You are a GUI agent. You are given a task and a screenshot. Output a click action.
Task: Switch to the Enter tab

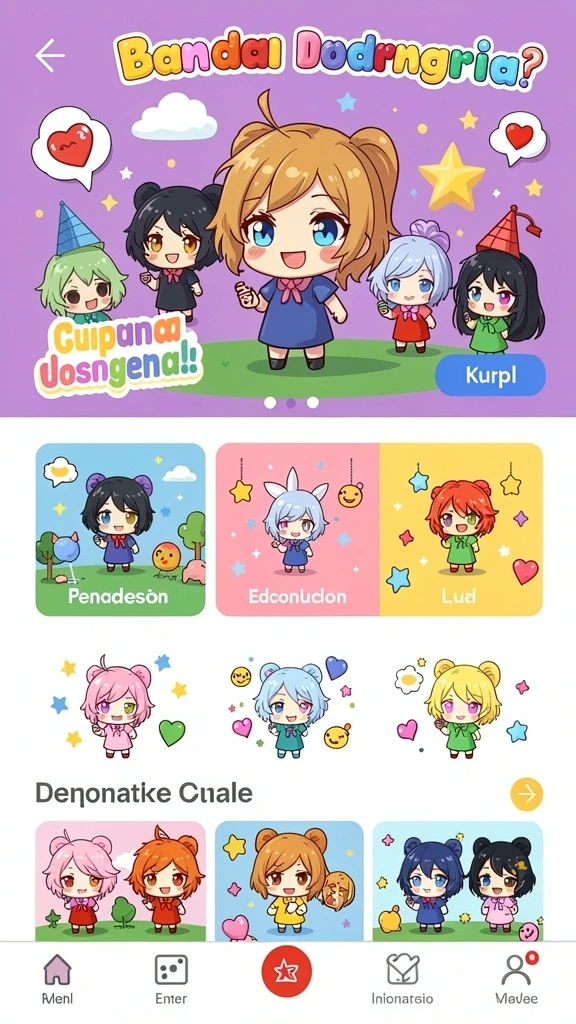coord(171,978)
